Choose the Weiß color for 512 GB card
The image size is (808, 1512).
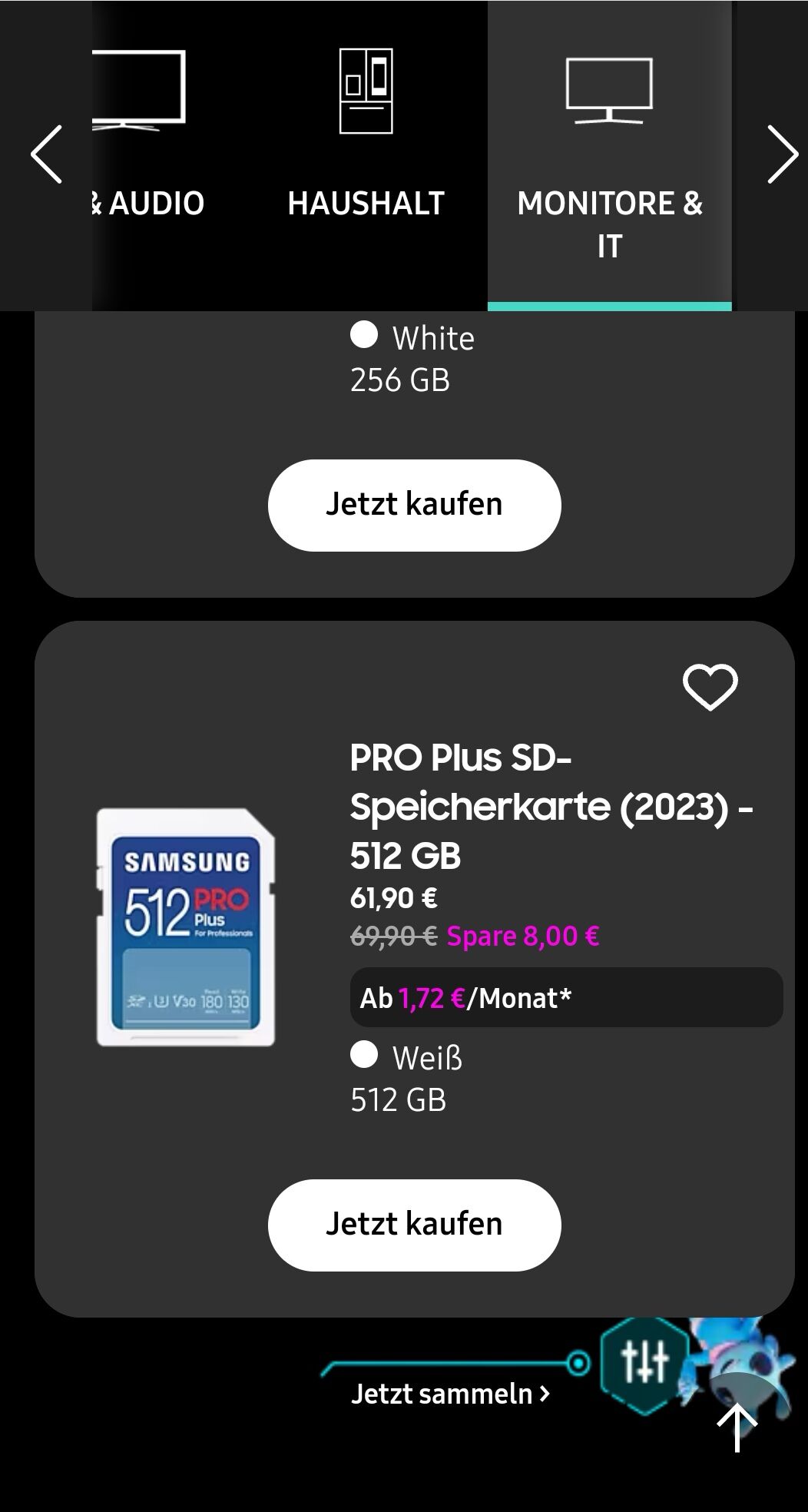click(x=364, y=1055)
